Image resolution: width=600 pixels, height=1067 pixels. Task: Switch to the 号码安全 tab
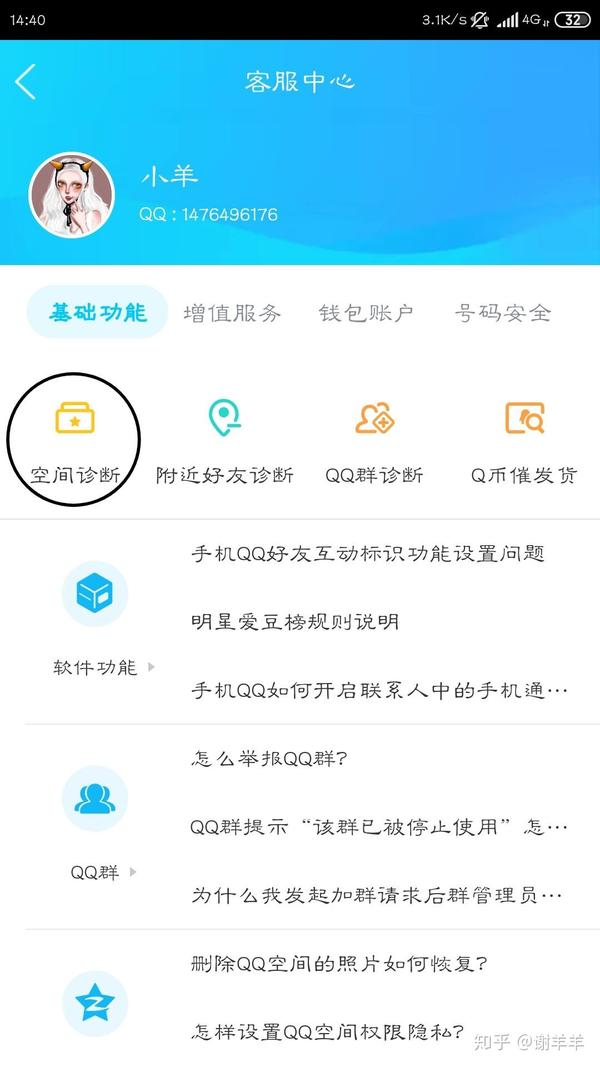pyautogui.click(x=502, y=313)
